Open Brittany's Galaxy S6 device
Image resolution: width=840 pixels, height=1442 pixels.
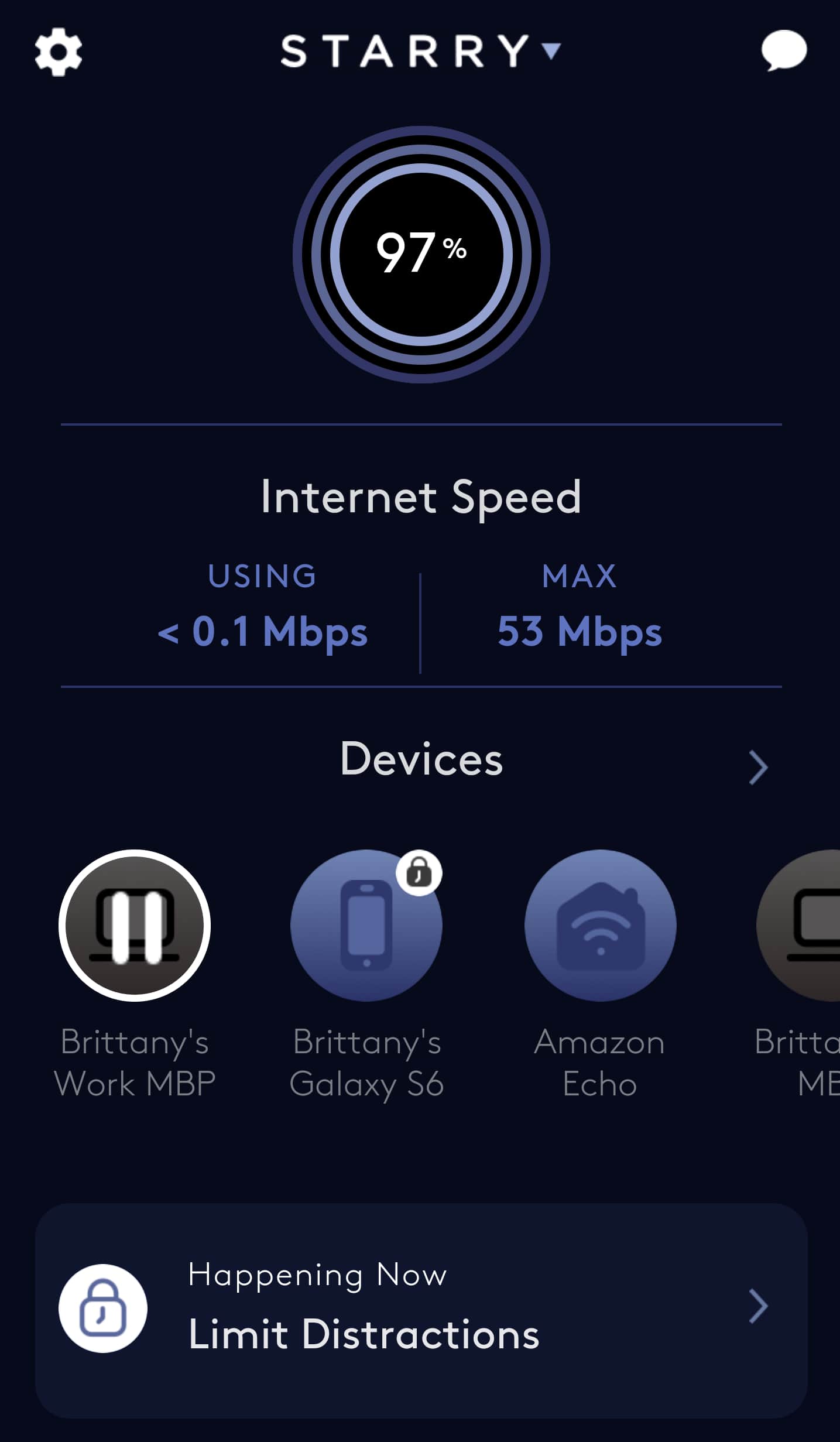pos(366,925)
